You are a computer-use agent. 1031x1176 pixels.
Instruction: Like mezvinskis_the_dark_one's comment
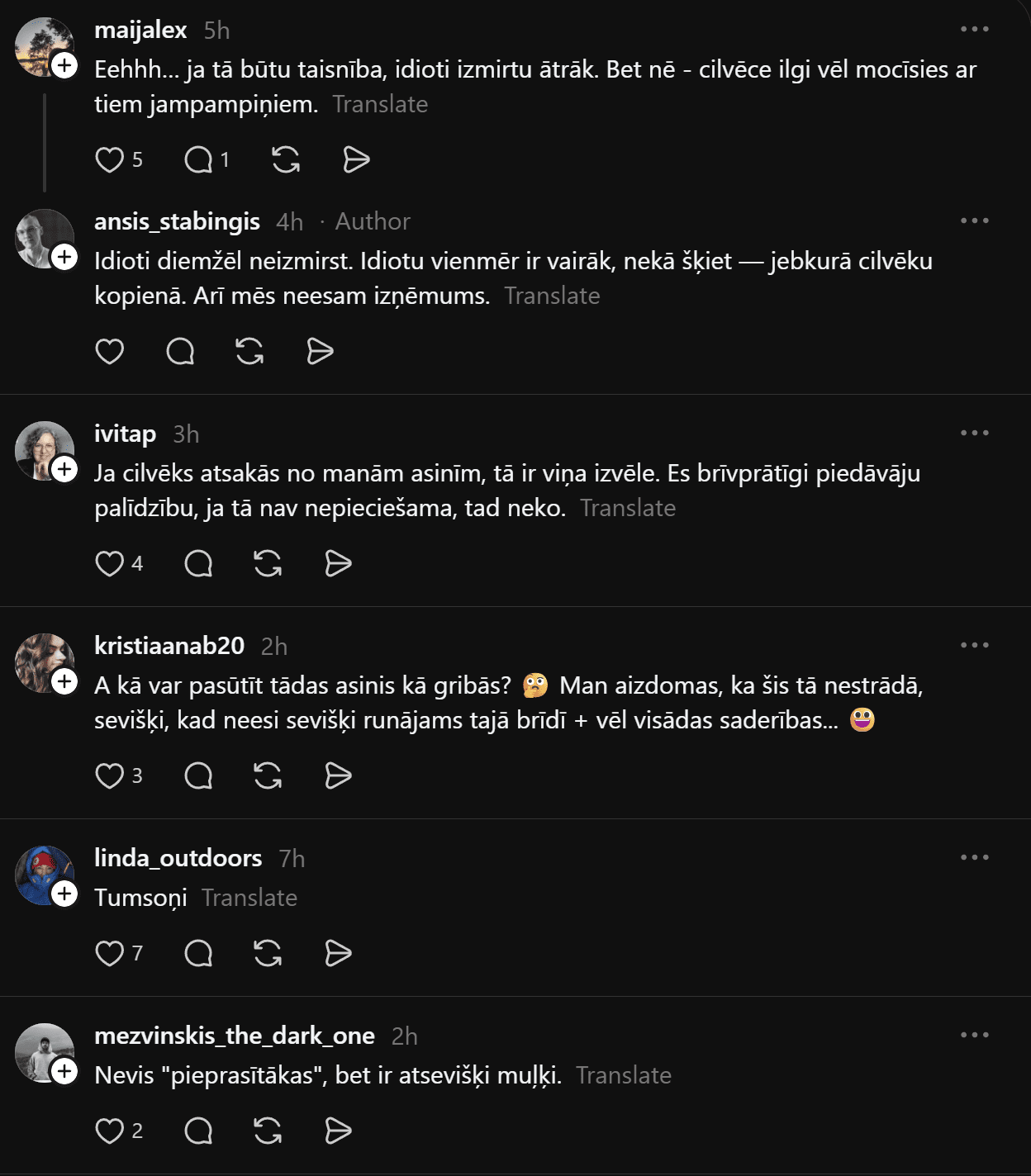(x=109, y=1131)
